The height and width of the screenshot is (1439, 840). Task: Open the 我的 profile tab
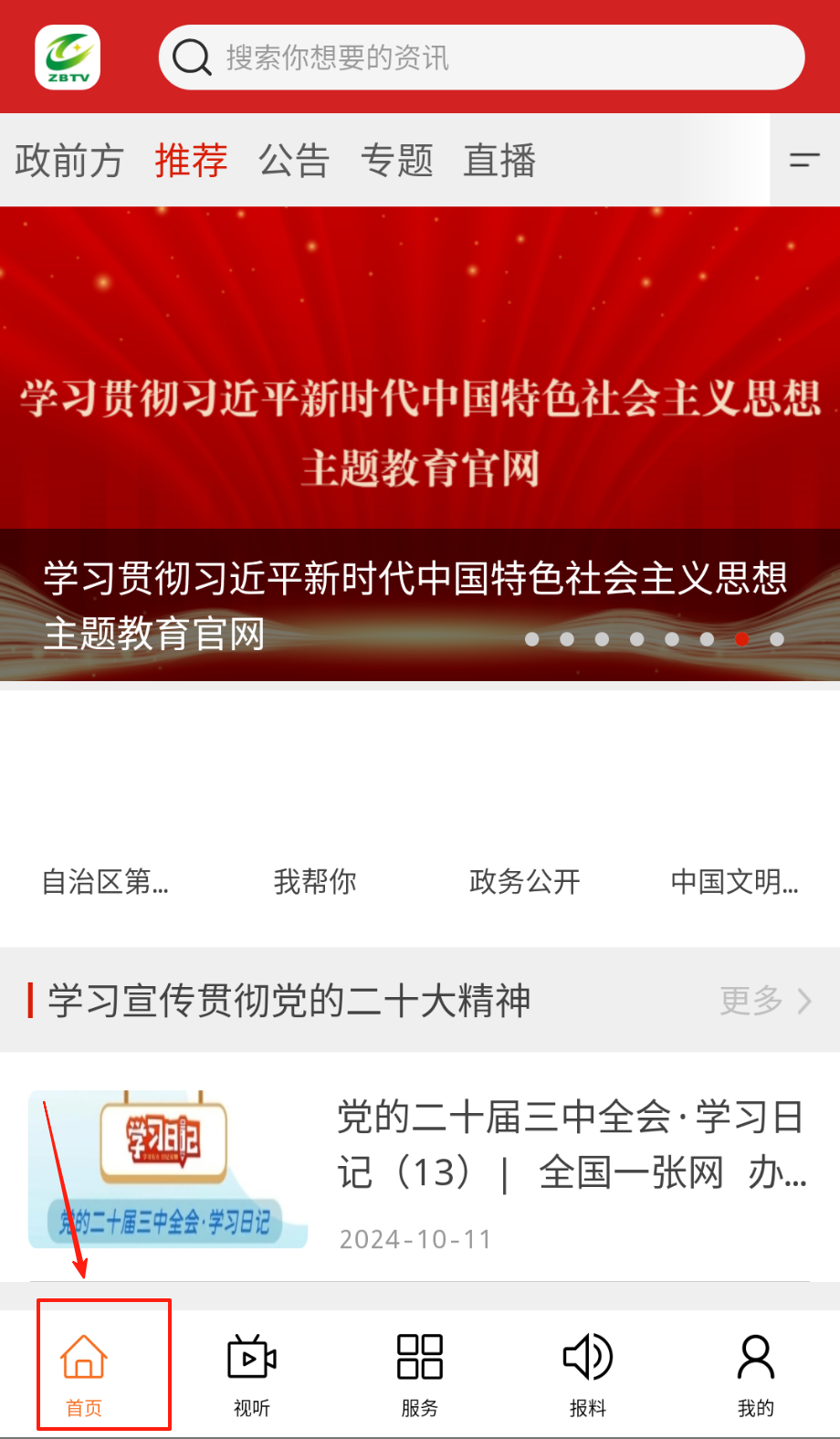pyautogui.click(x=756, y=1368)
